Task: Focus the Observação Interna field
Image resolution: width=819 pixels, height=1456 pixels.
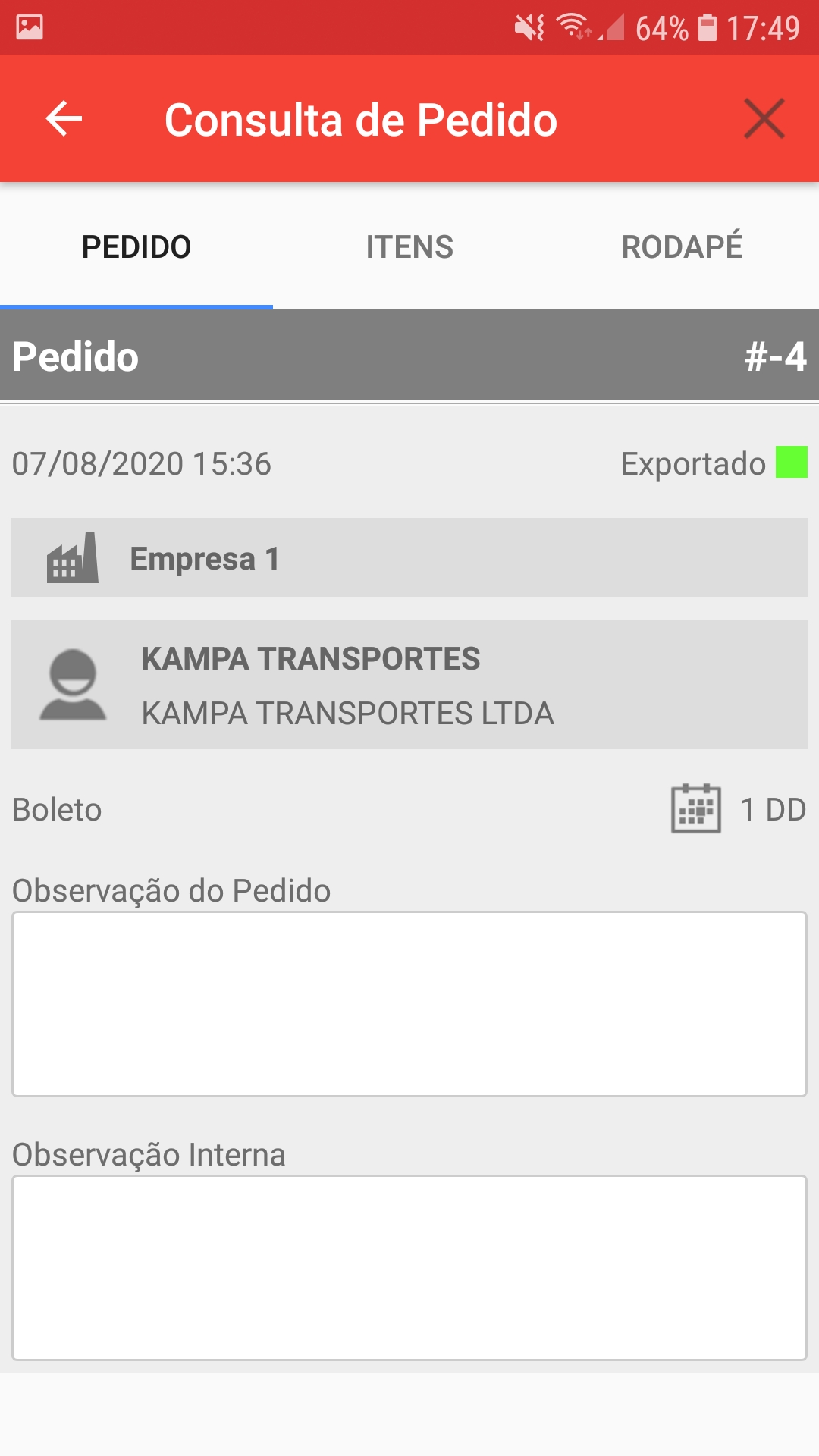Action: click(409, 1268)
